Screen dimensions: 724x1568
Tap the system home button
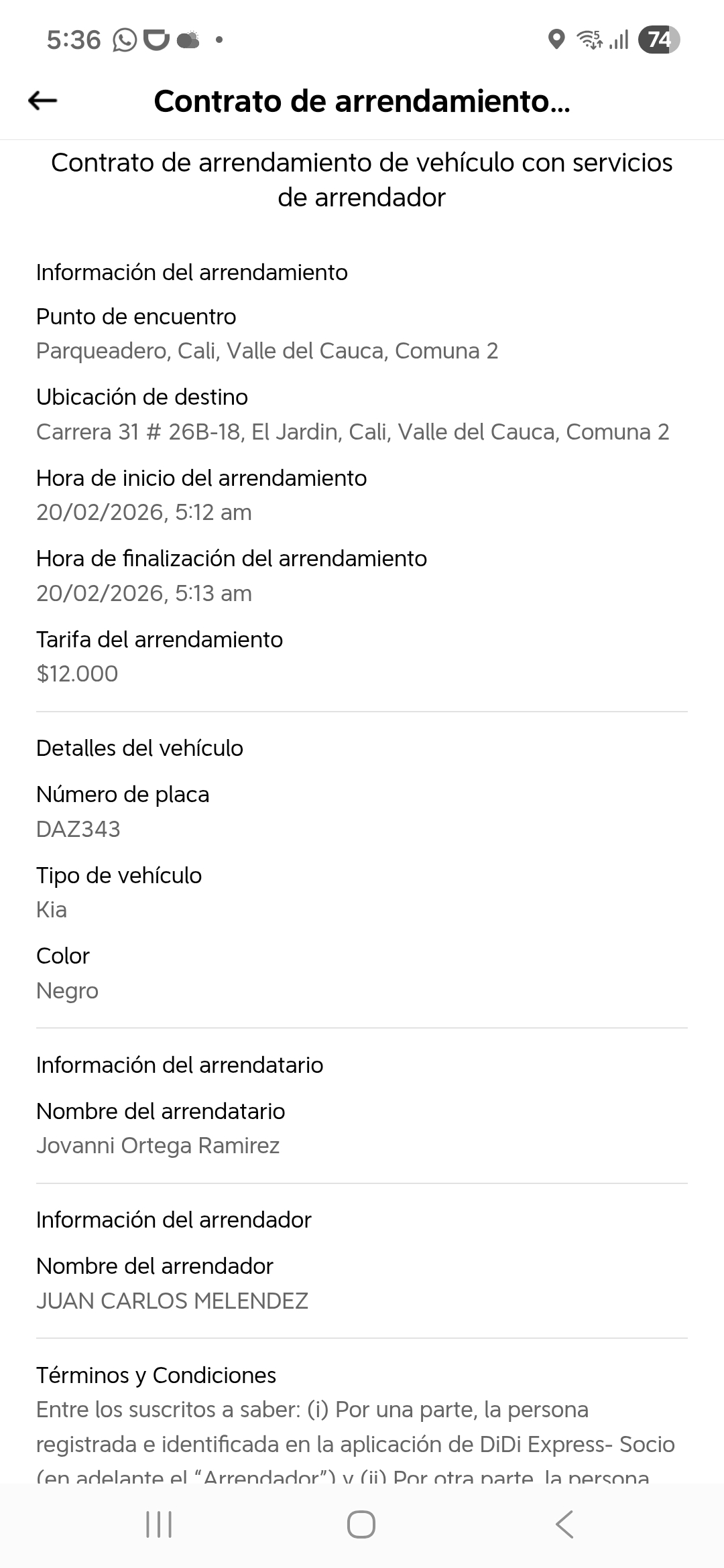[361, 1524]
